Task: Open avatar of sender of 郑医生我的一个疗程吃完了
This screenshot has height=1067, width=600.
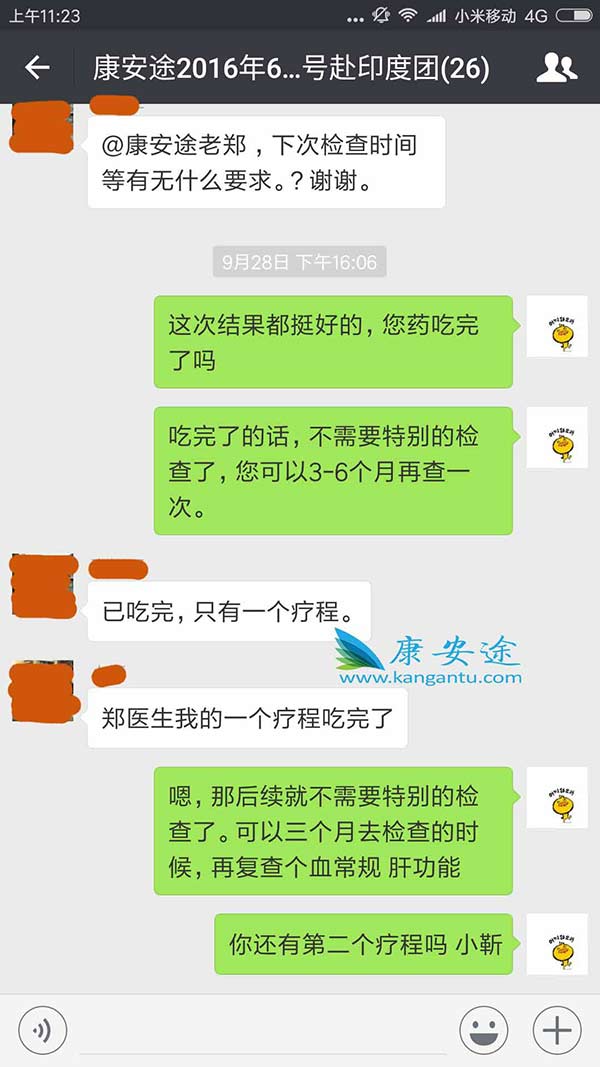Action: click(x=42, y=692)
